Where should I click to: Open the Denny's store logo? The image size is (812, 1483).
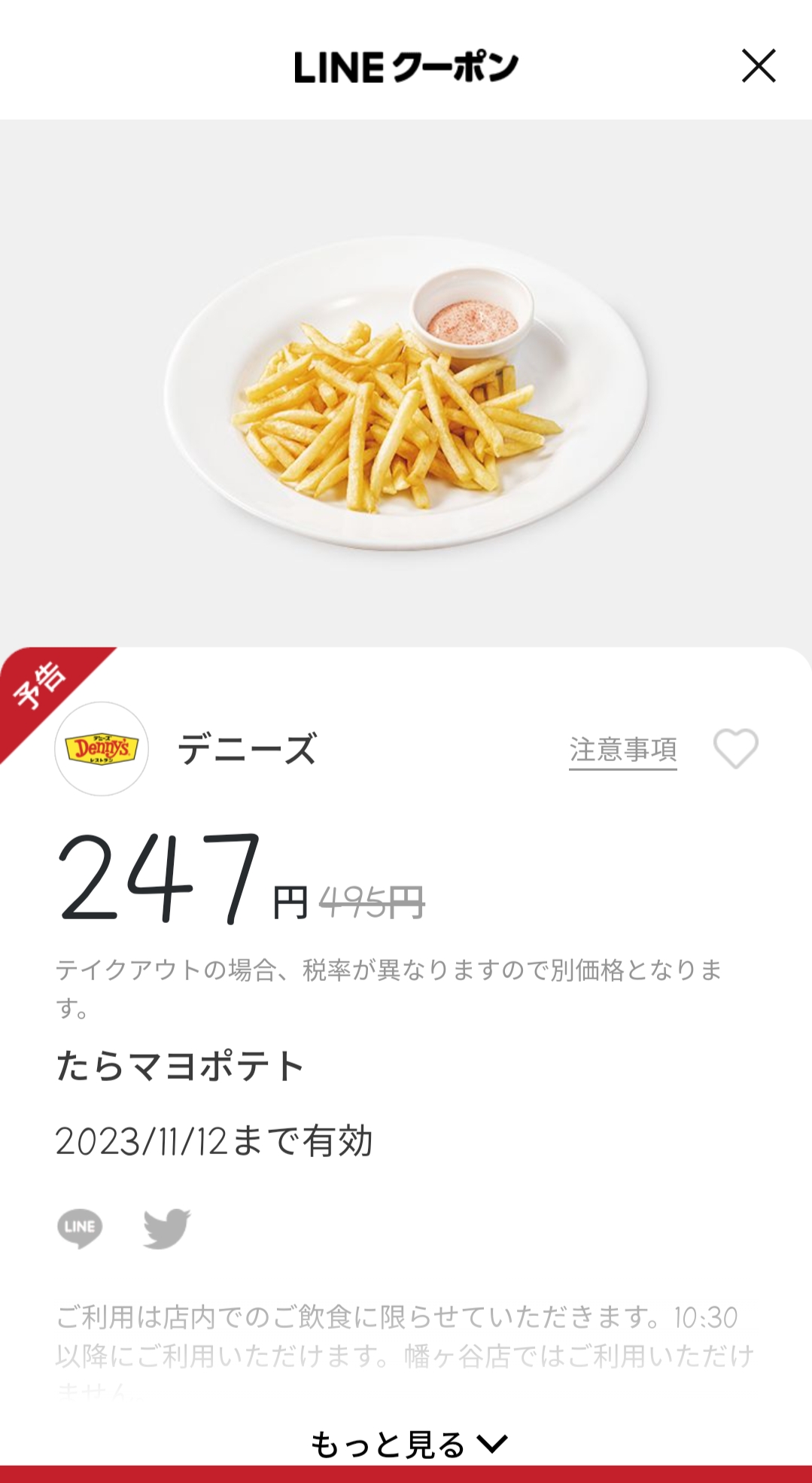(102, 749)
